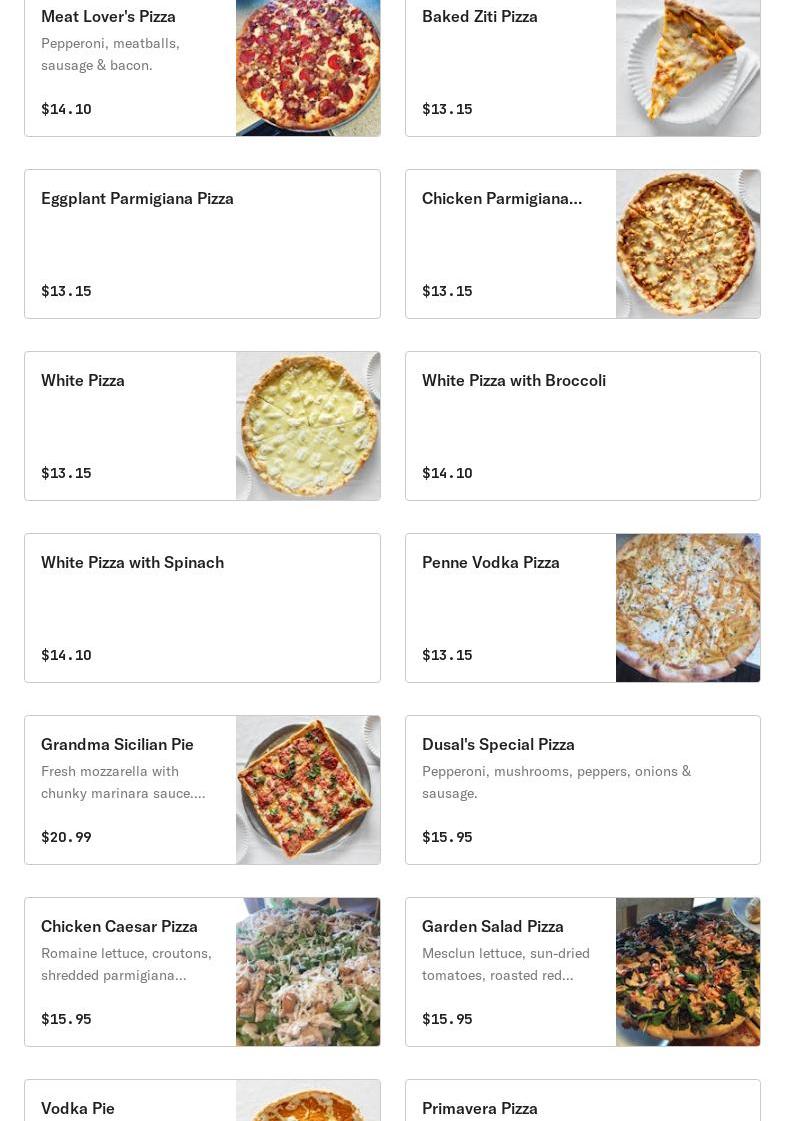Open White Pizza with Spinach

pyautogui.click(x=202, y=608)
